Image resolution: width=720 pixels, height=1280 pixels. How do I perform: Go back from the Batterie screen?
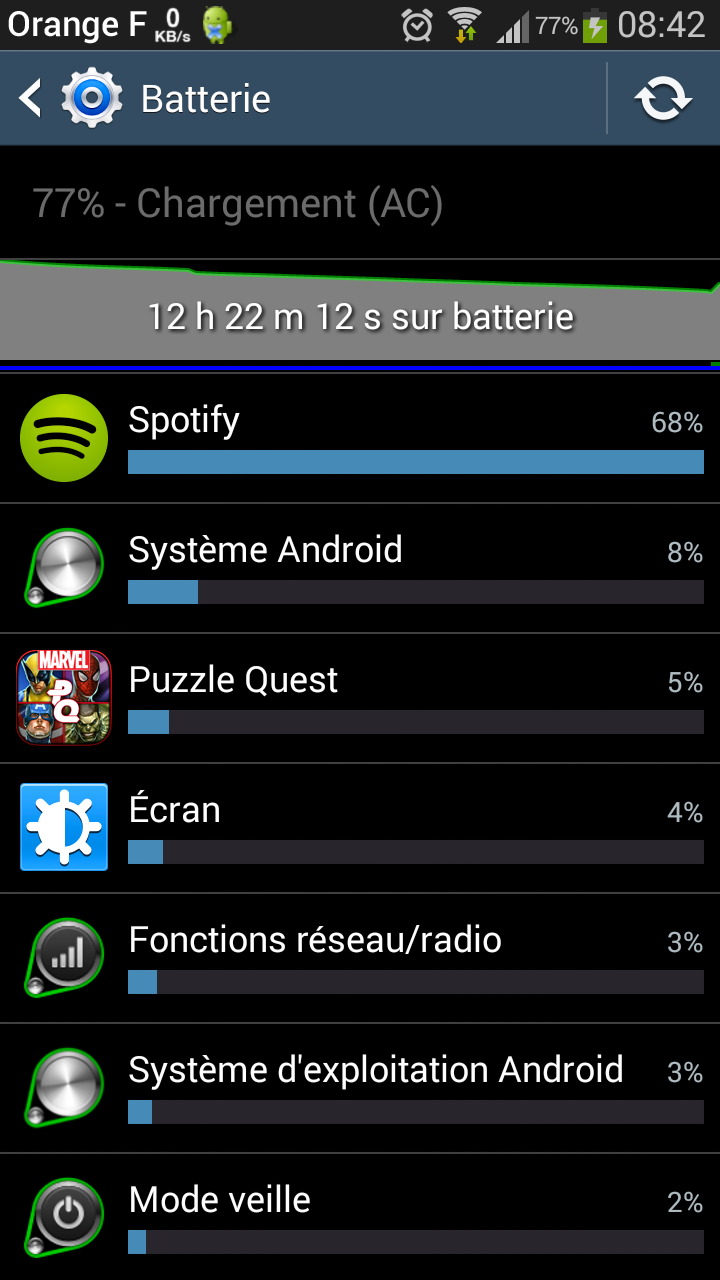click(70, 99)
